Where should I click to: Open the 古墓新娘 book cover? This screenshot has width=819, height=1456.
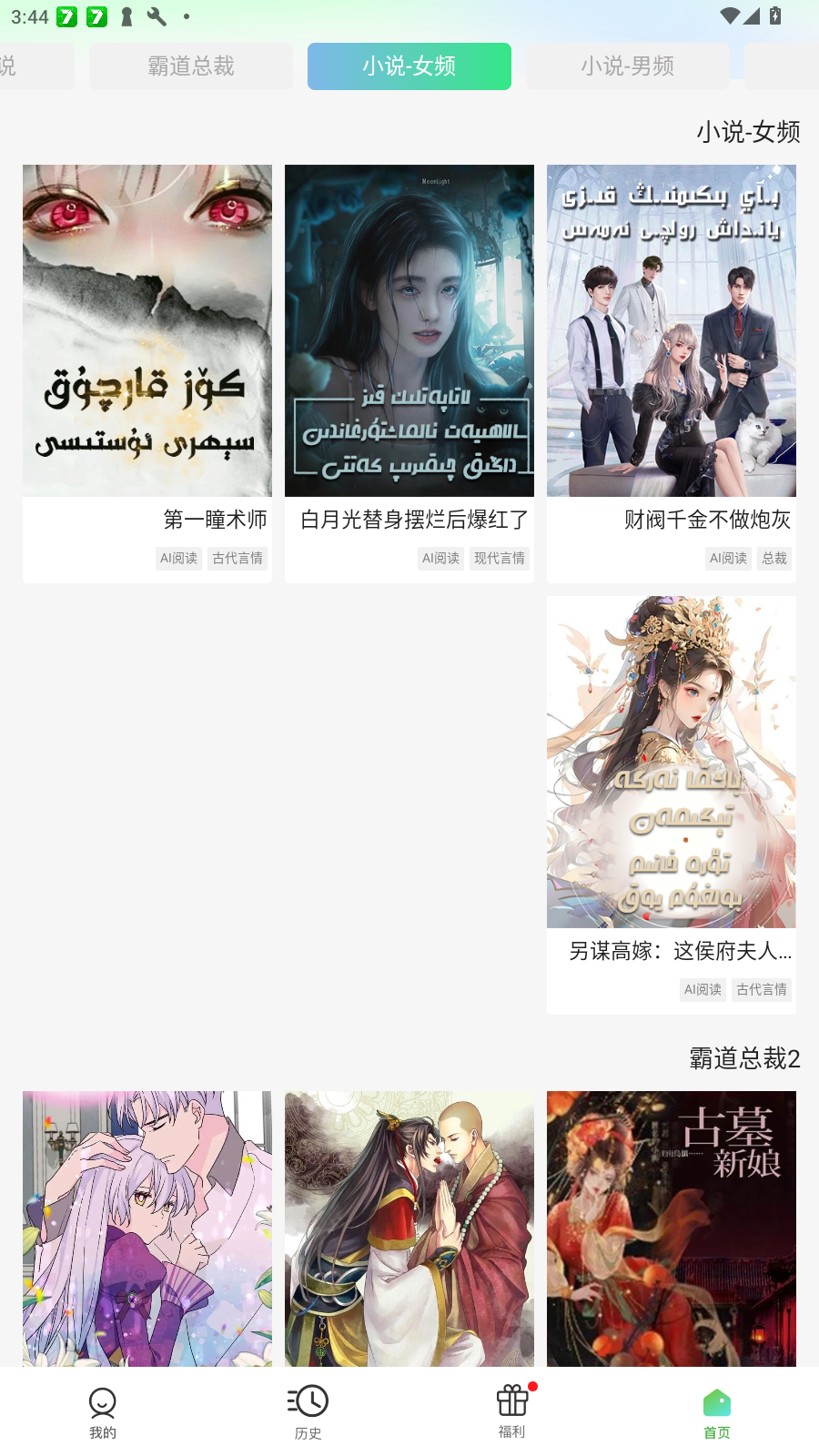point(672,1228)
